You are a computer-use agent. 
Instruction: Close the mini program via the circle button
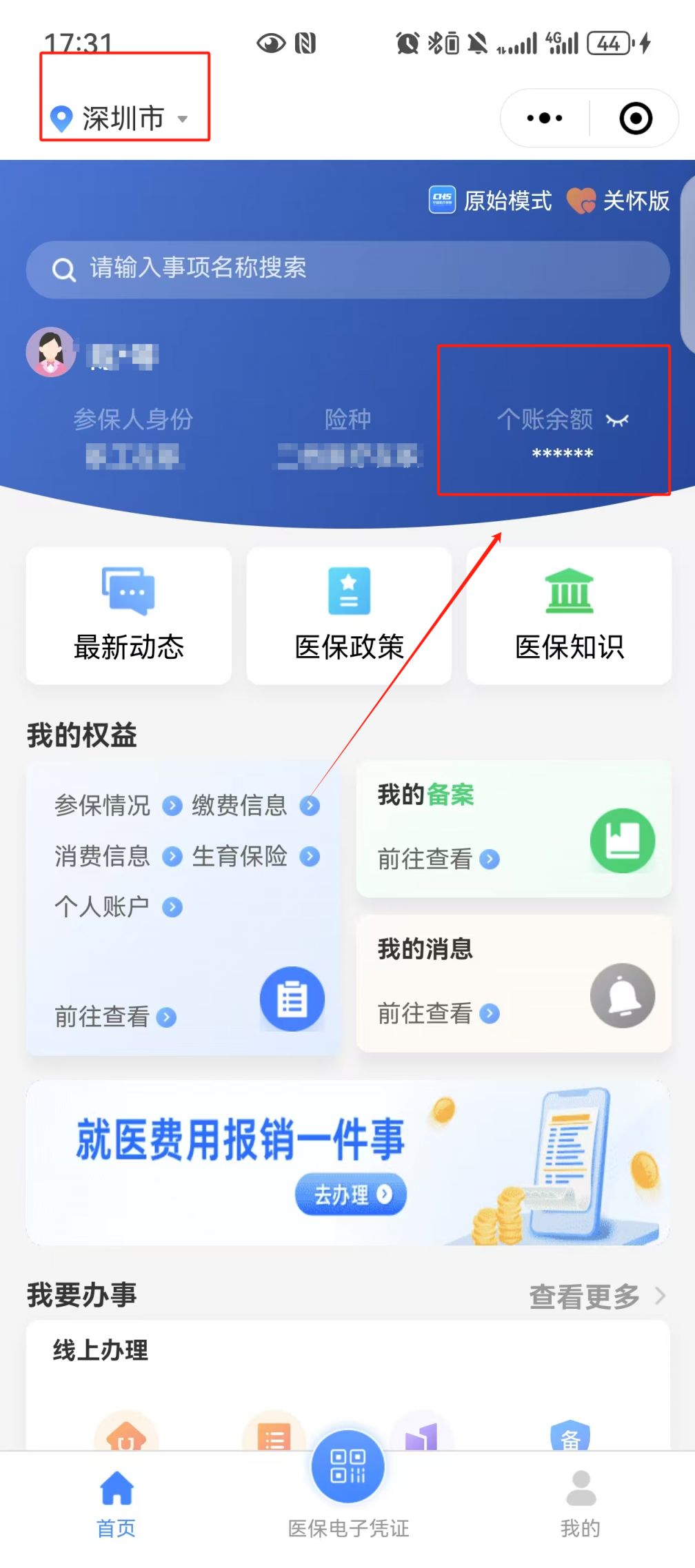pos(635,118)
